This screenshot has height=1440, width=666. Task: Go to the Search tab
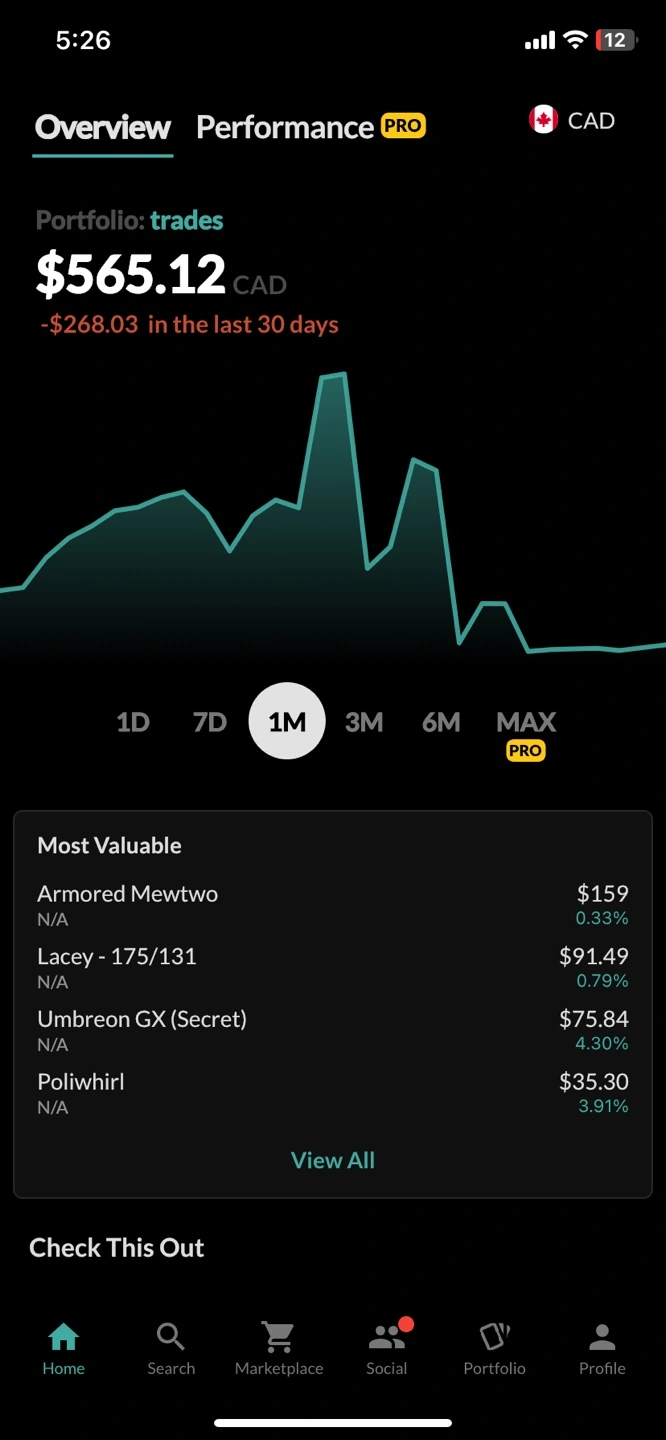point(171,1348)
